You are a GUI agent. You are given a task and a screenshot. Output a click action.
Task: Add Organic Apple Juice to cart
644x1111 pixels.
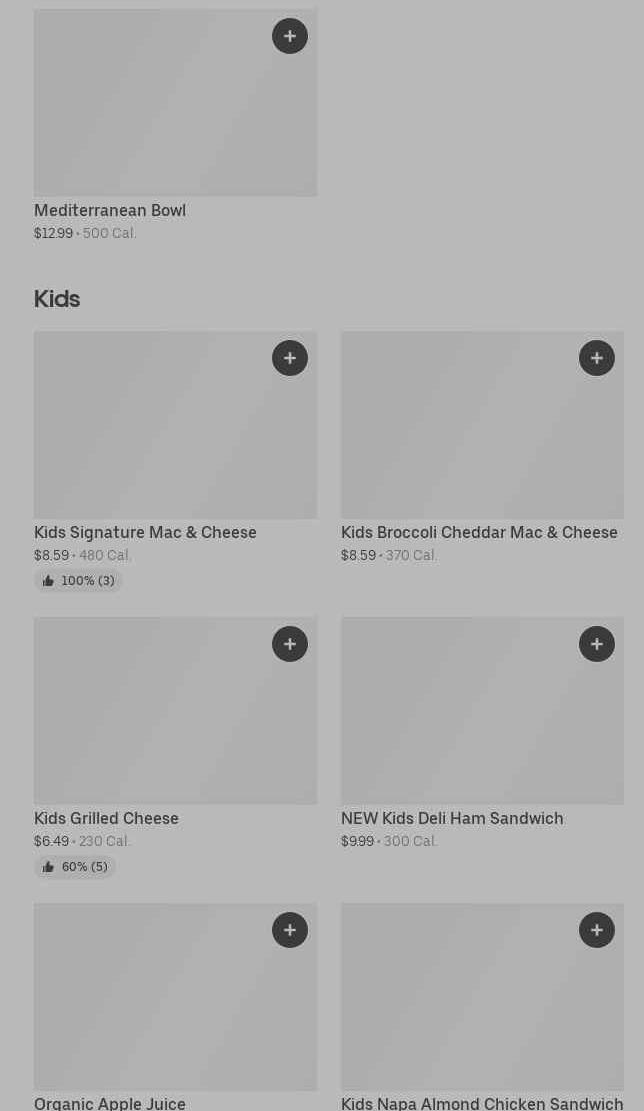pyautogui.click(x=290, y=930)
